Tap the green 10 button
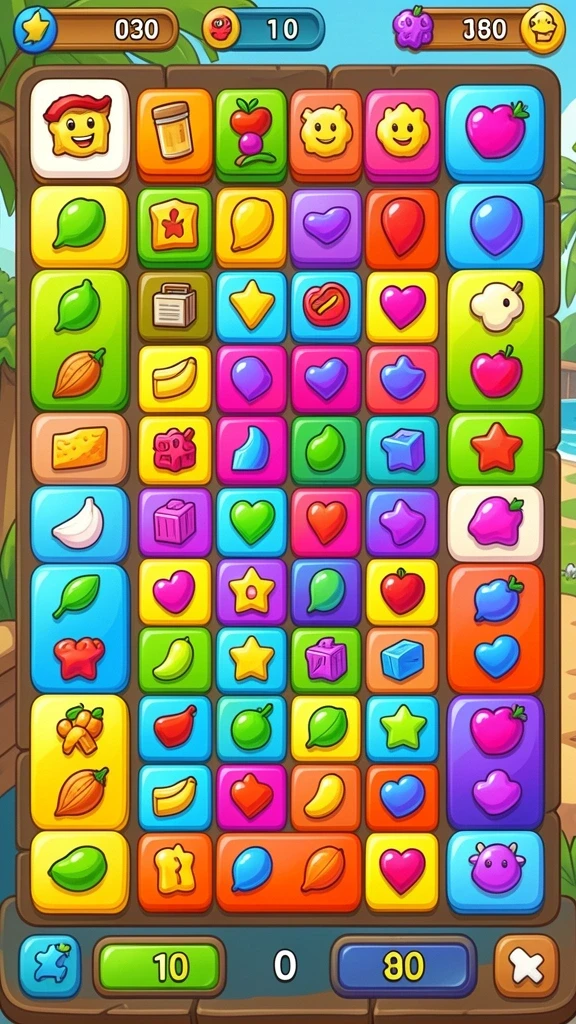Screen dimensions: 576x1024 click(x=159, y=967)
